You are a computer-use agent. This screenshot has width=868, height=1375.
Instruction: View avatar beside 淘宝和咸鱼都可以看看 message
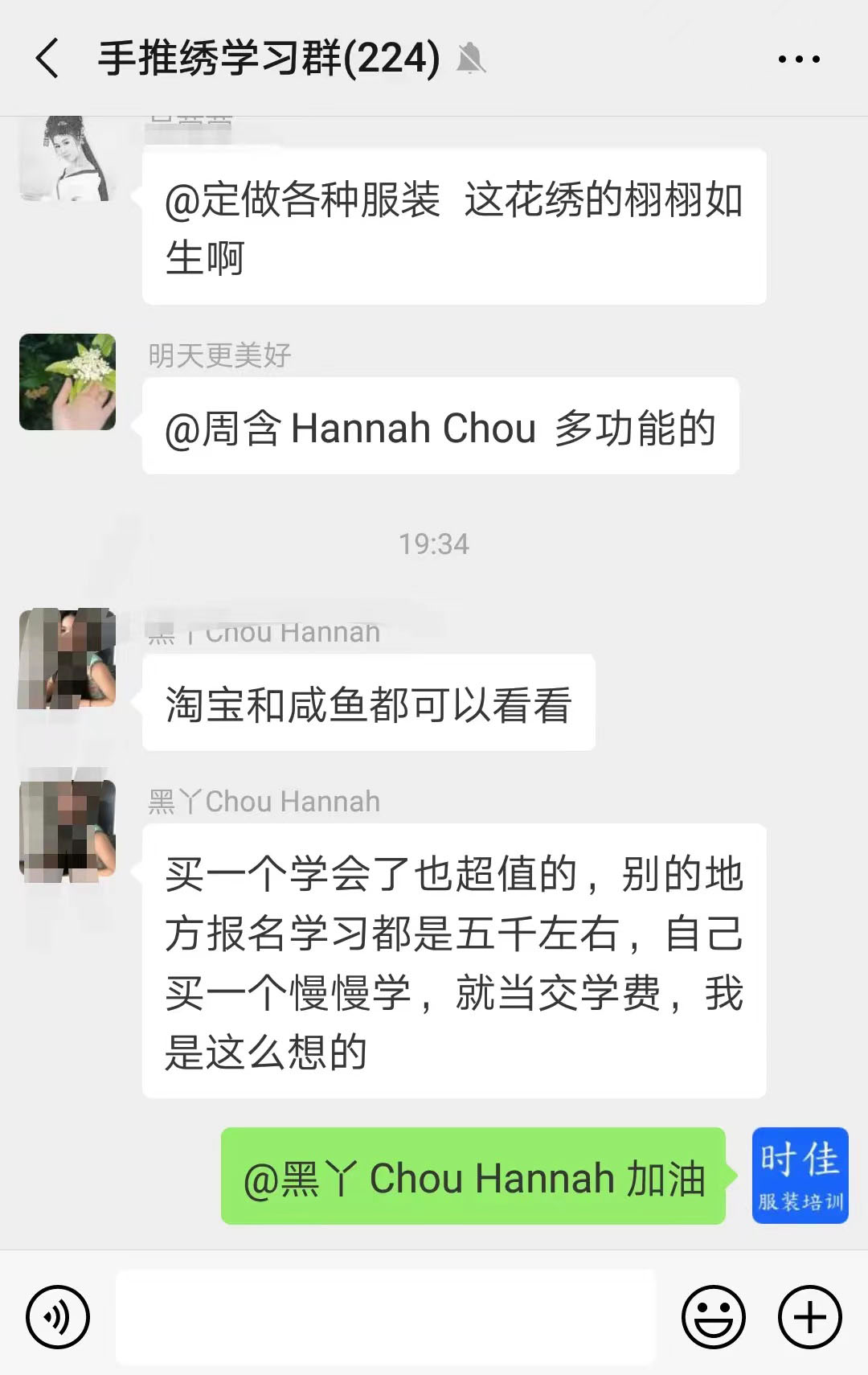[x=68, y=658]
